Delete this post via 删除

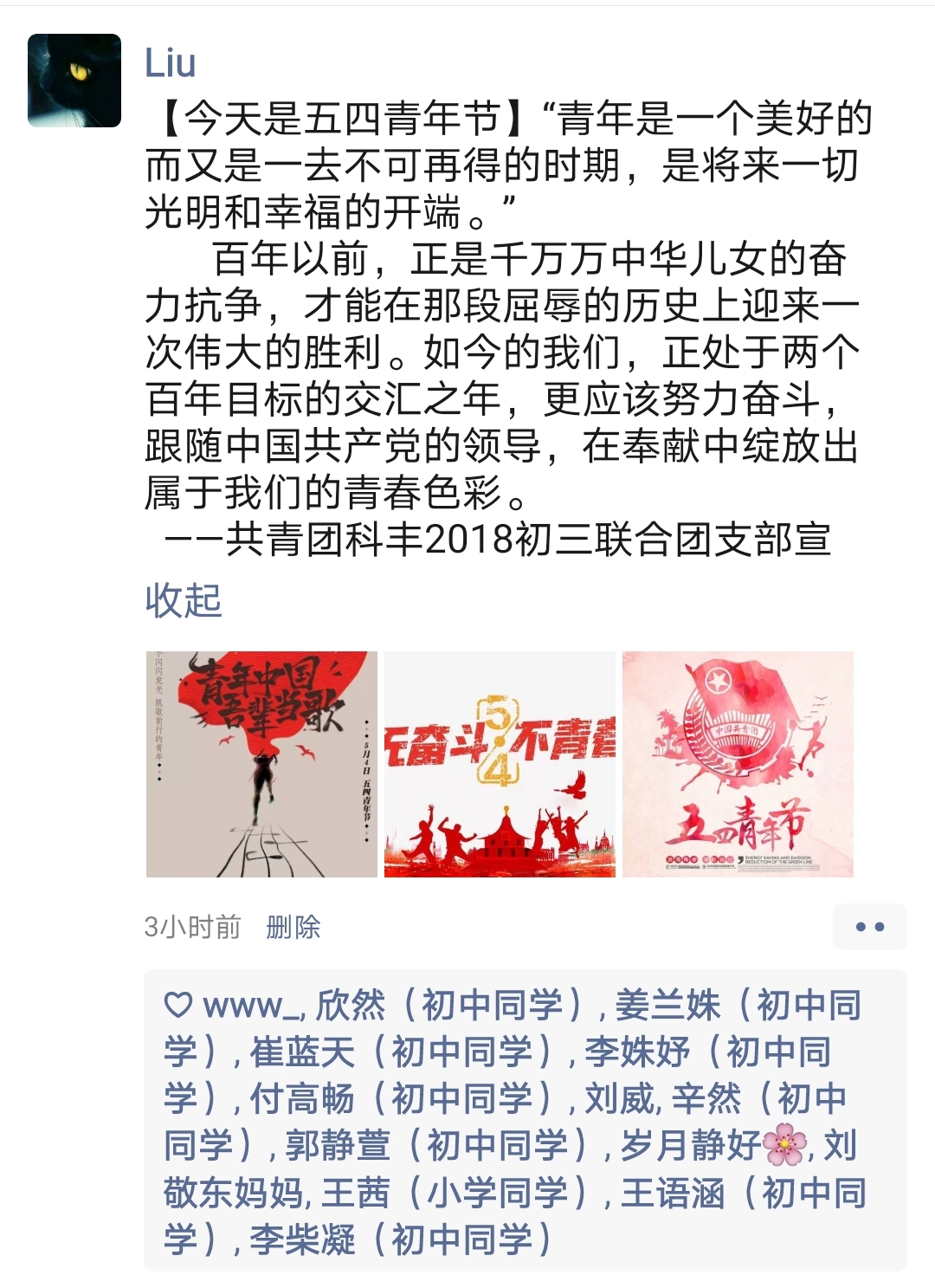point(293,927)
